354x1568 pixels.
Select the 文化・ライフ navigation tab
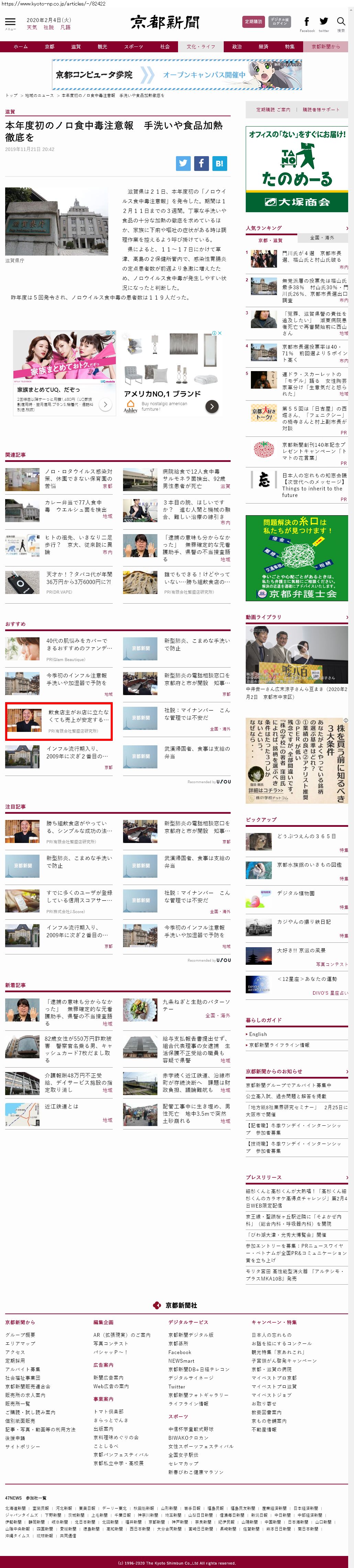coord(201,46)
